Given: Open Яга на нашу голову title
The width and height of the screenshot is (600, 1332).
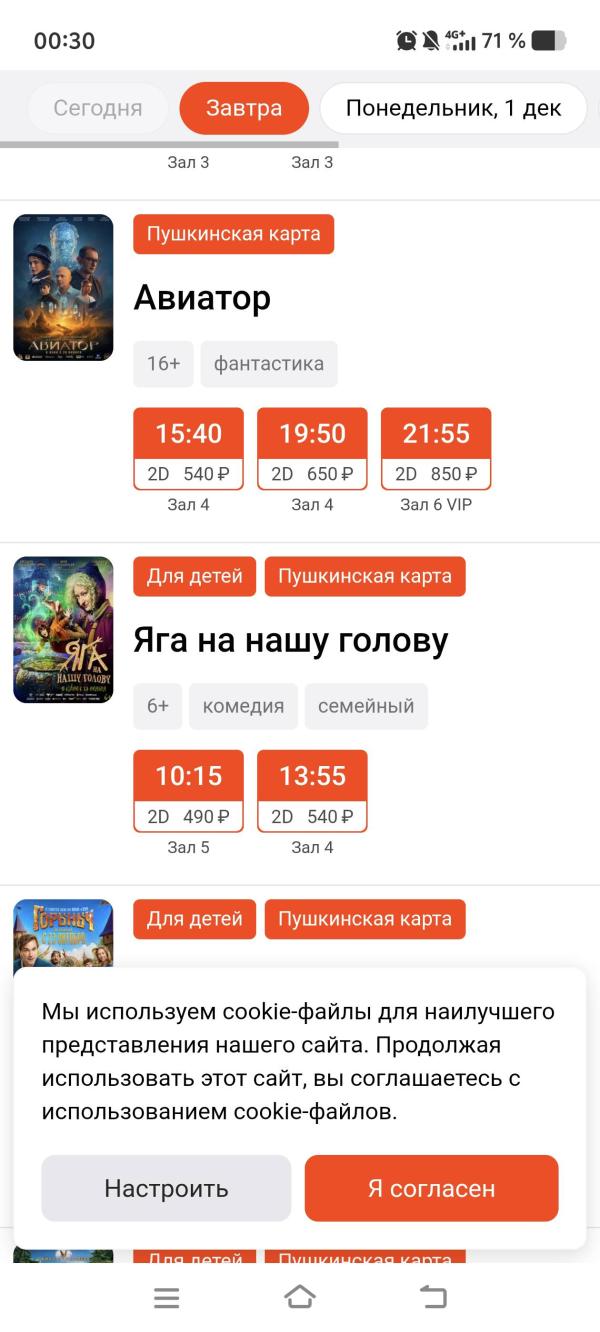Looking at the screenshot, I should (x=291, y=640).
